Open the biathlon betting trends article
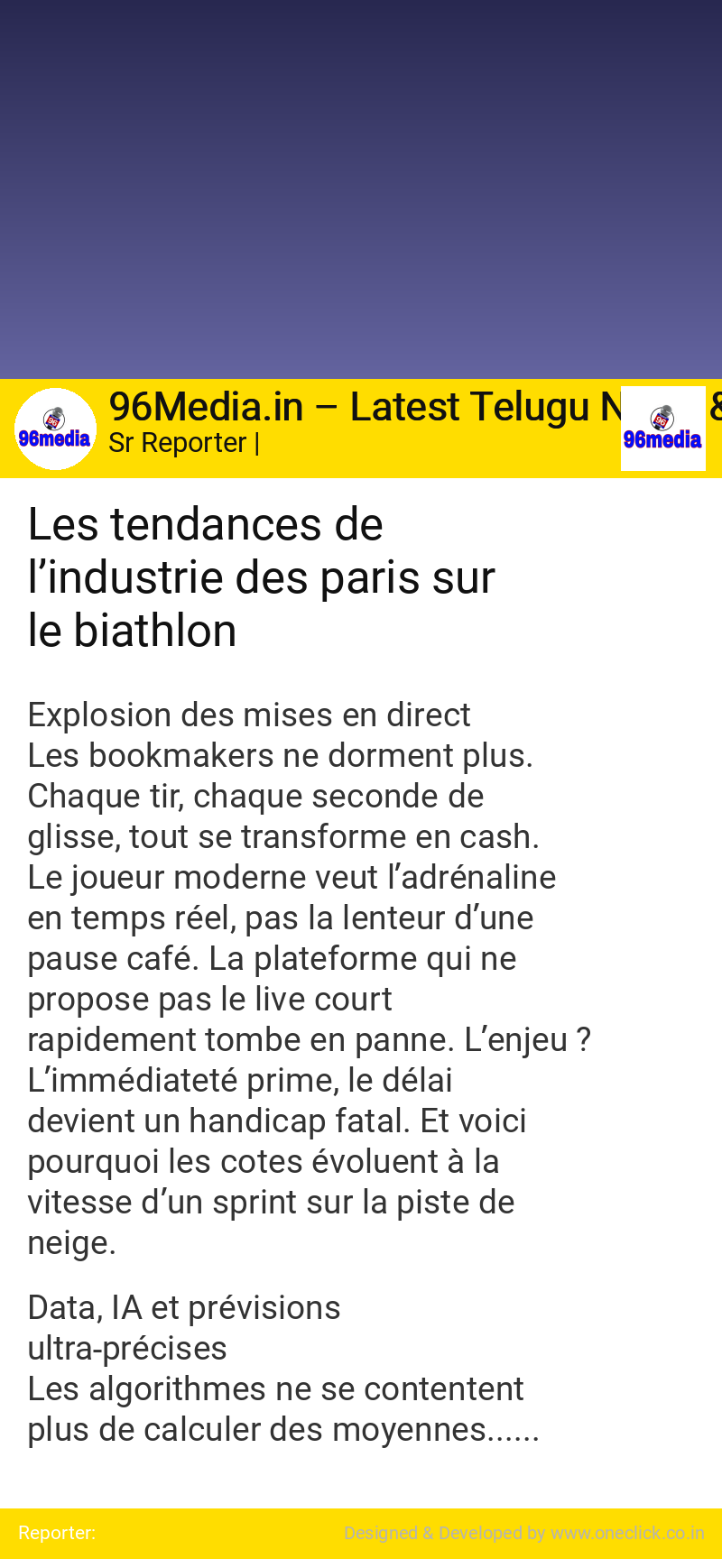This screenshot has width=722, height=1568. [x=262, y=577]
